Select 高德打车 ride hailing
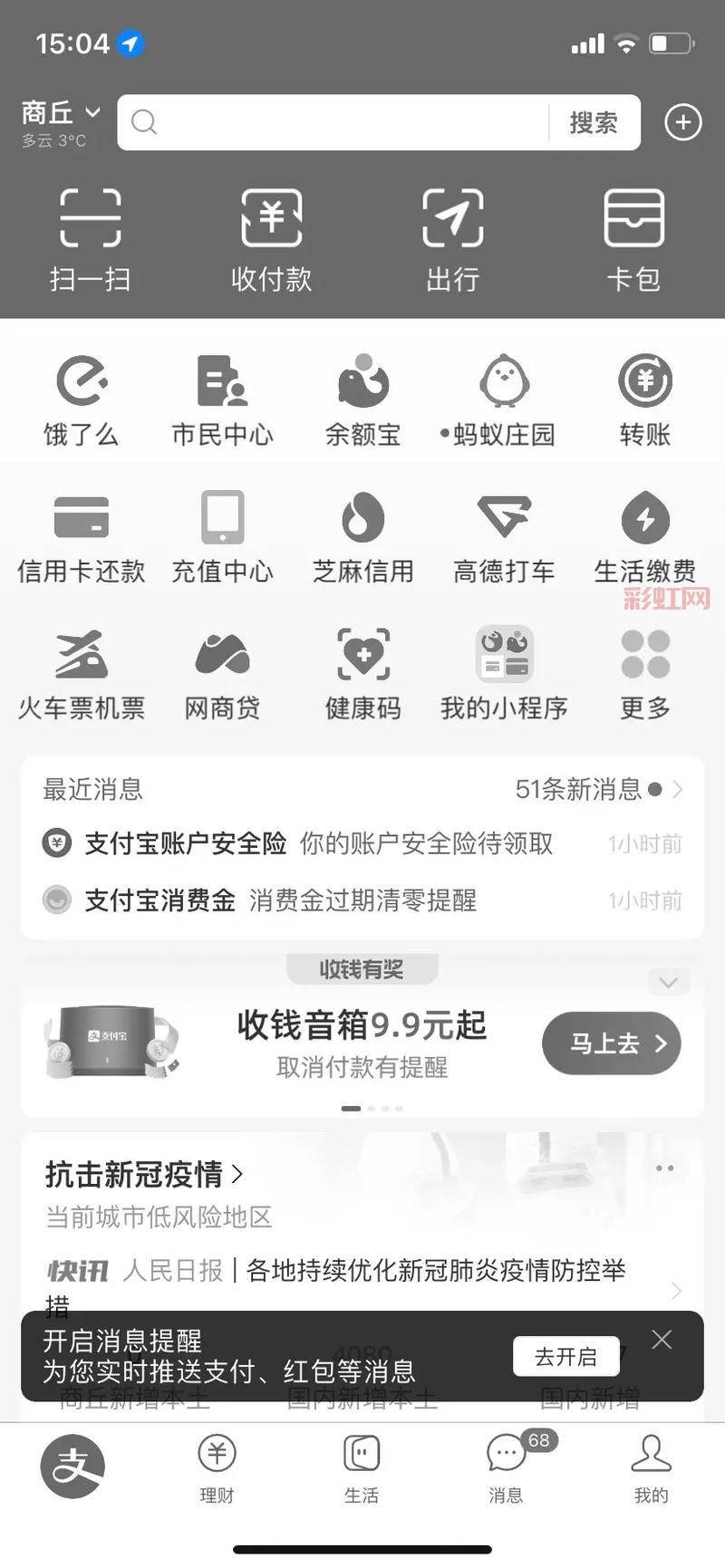Image resolution: width=725 pixels, height=1568 pixels. [x=504, y=536]
